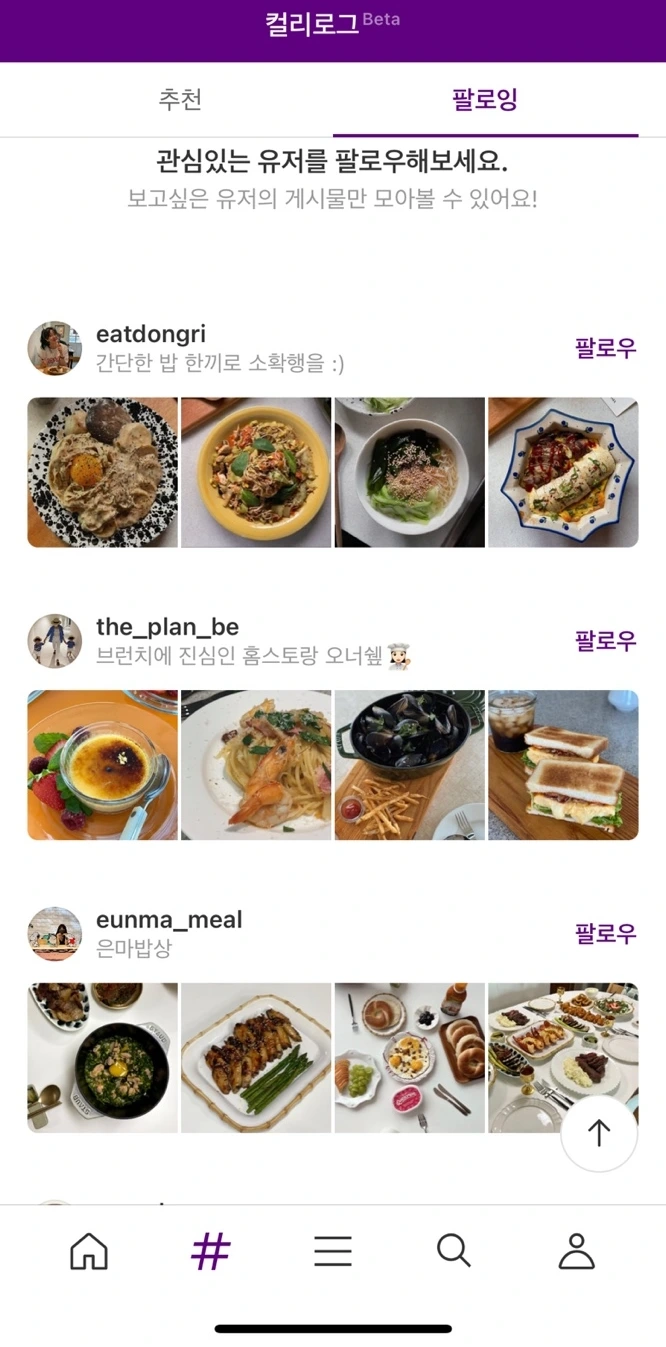This screenshot has height=1347, width=666.
Task: Open the_plan_be's shrimp pasta post
Action: pyautogui.click(x=256, y=765)
